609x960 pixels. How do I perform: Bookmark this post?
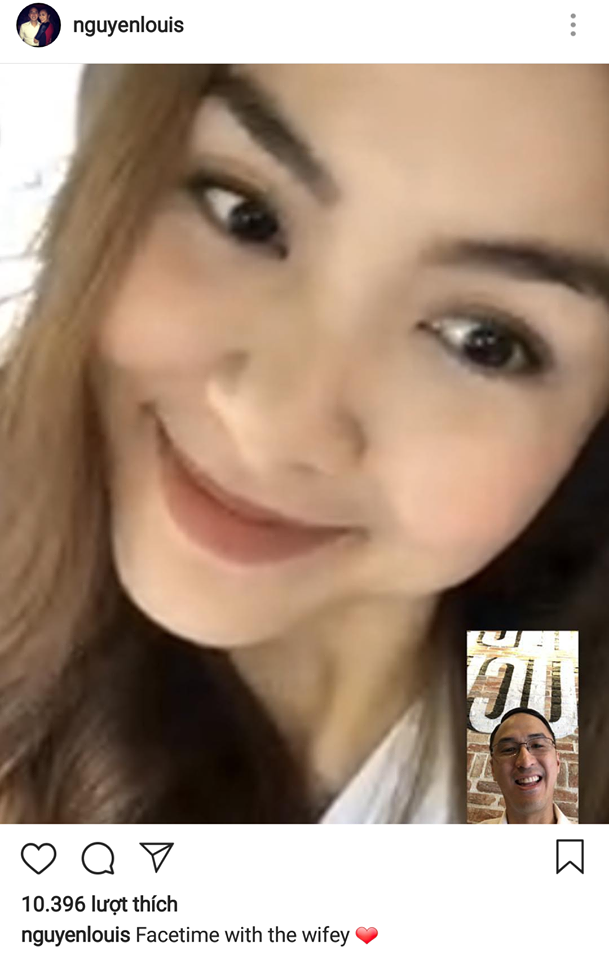pos(569,857)
